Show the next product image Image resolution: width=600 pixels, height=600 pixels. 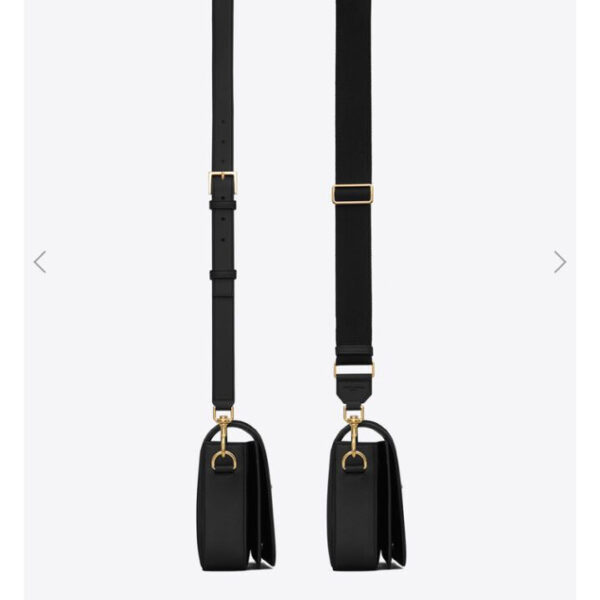pyautogui.click(x=560, y=262)
